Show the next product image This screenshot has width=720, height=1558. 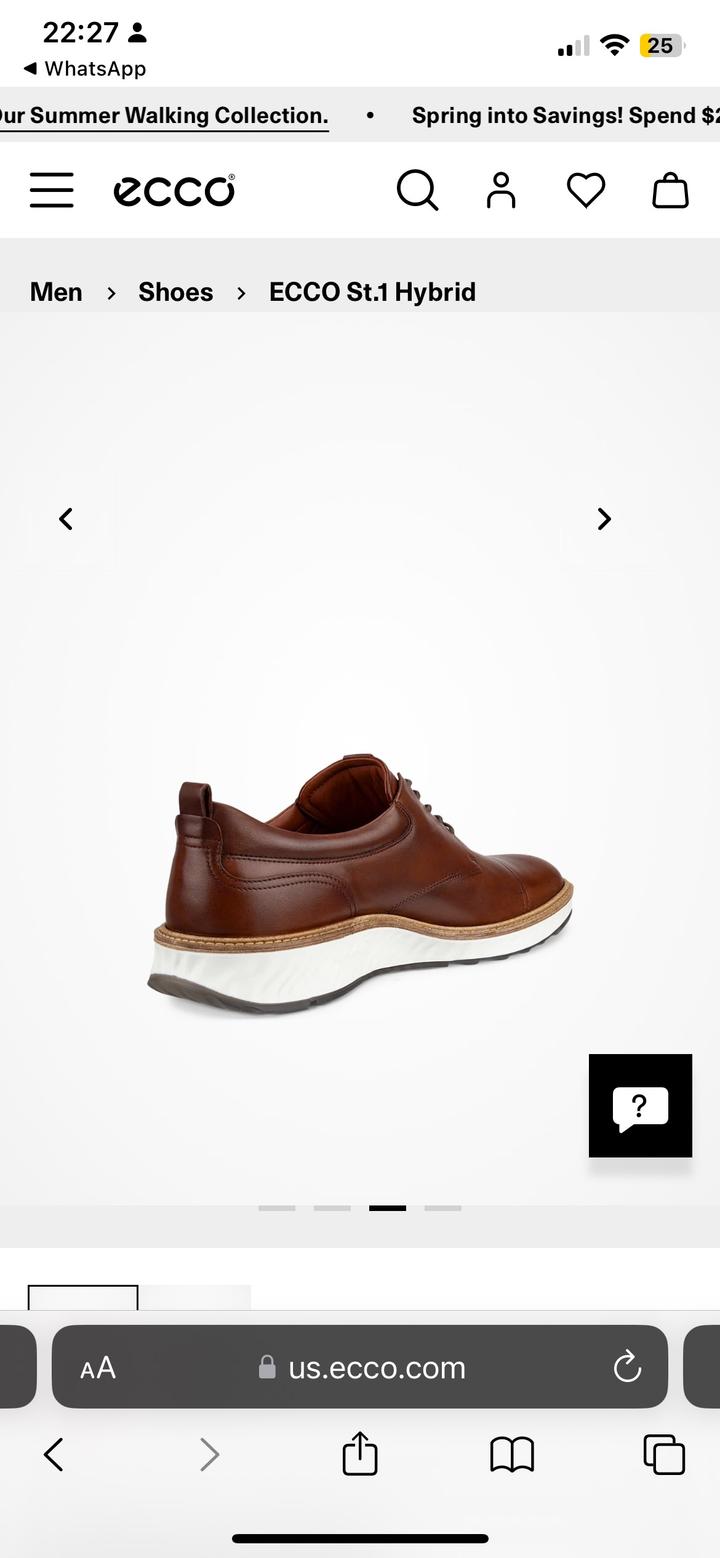(x=604, y=519)
